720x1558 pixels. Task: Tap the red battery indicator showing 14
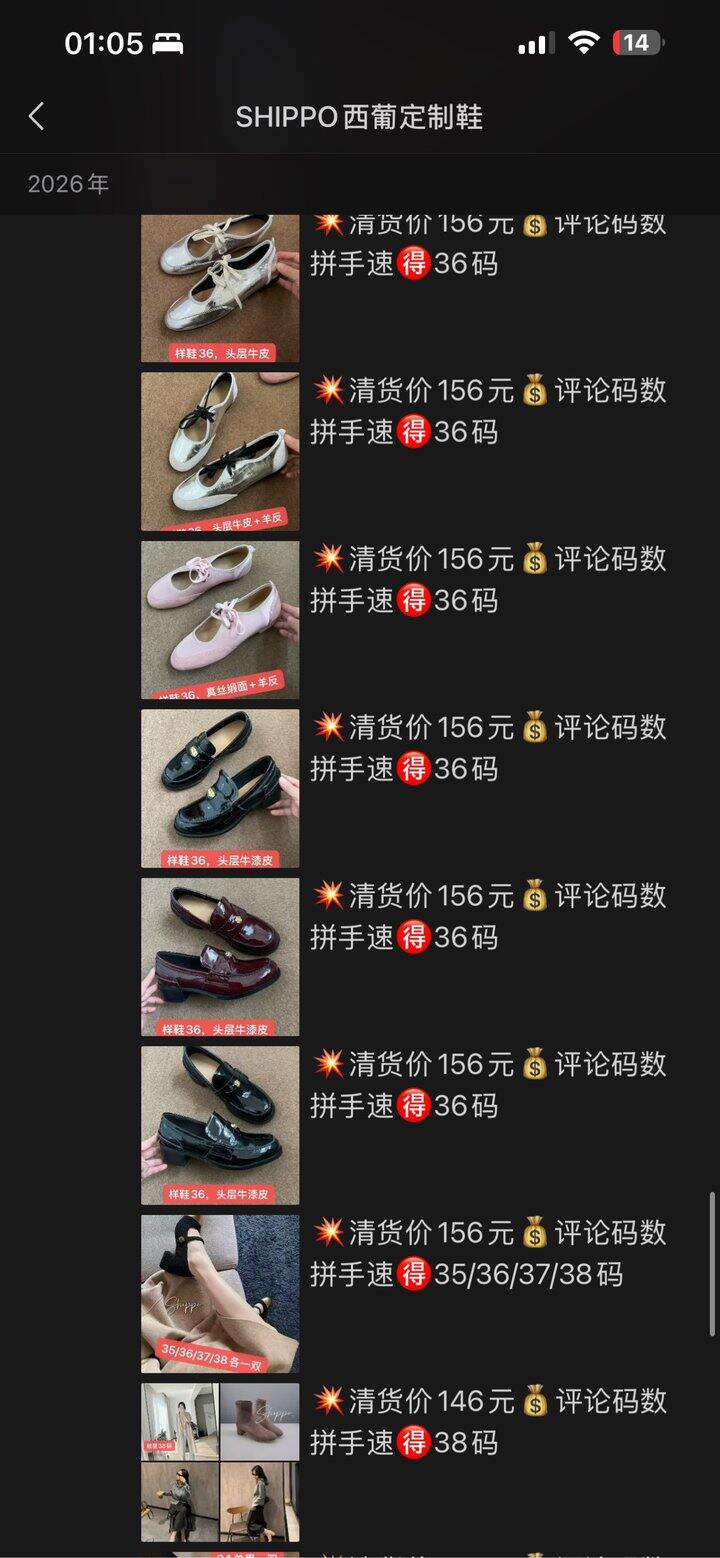click(636, 41)
